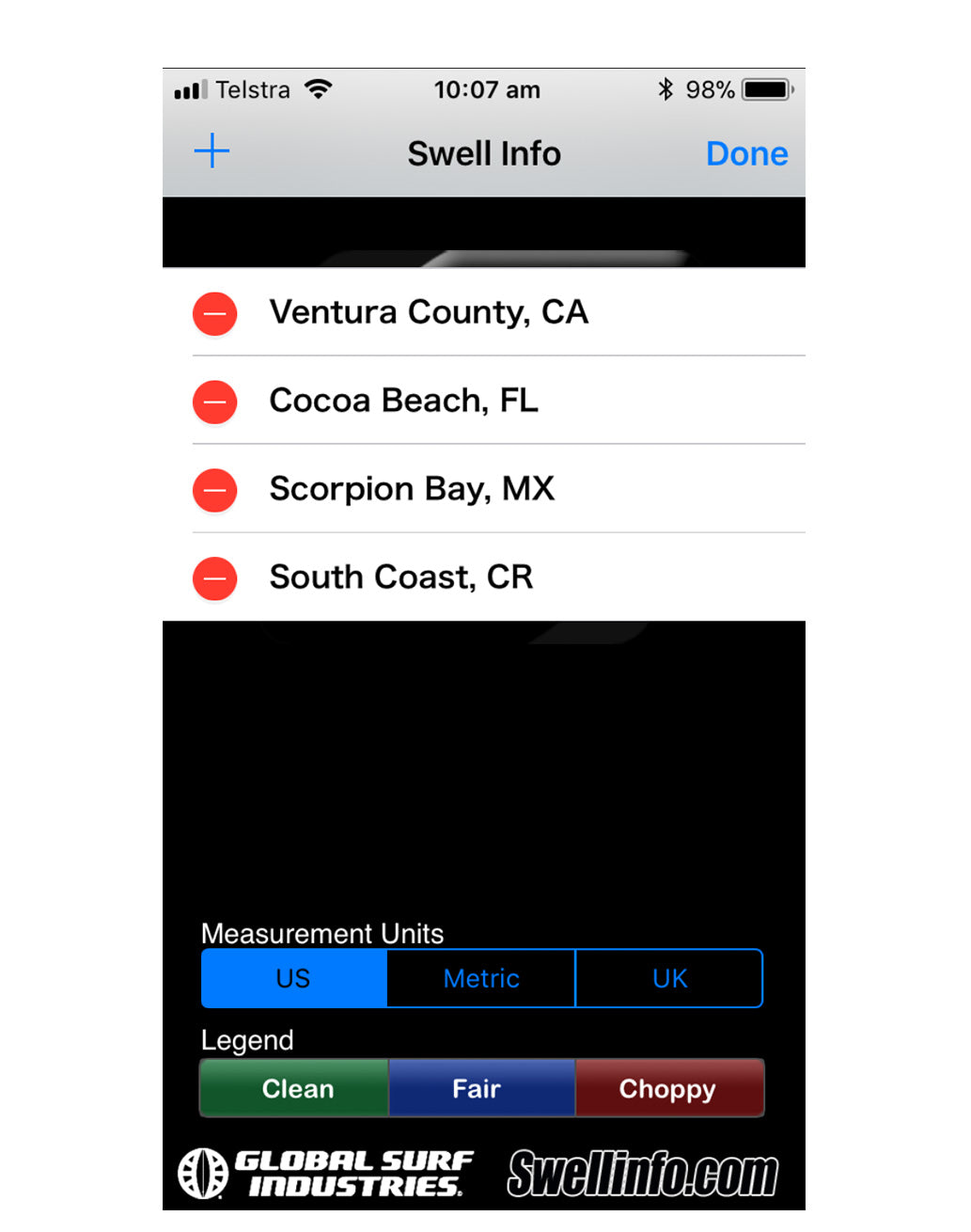Remove Ventura County, CA from list
Image resolution: width=971 pixels, height=1232 pixels.
215,313
